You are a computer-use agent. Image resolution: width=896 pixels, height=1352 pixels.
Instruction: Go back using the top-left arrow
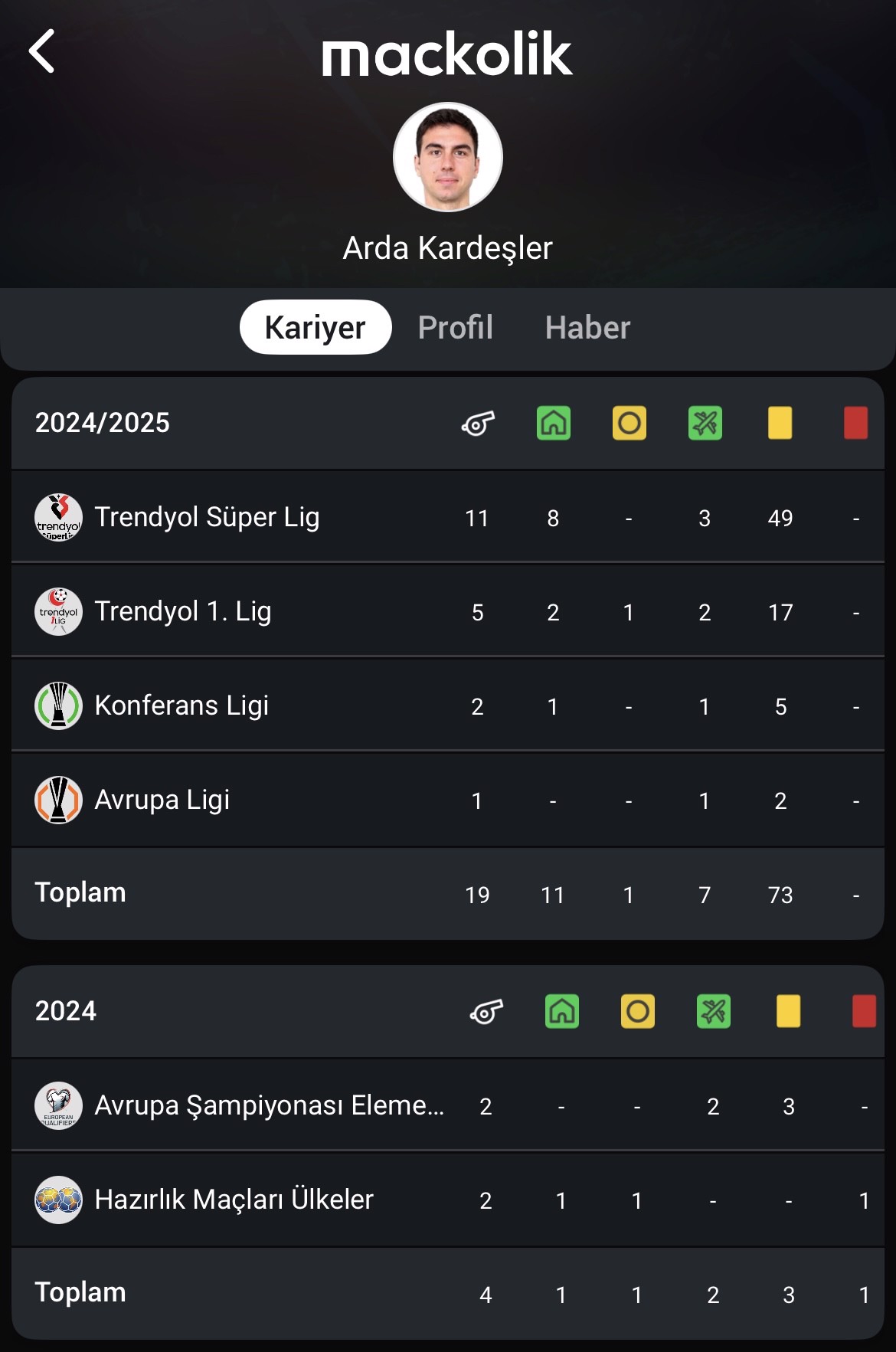[42, 51]
